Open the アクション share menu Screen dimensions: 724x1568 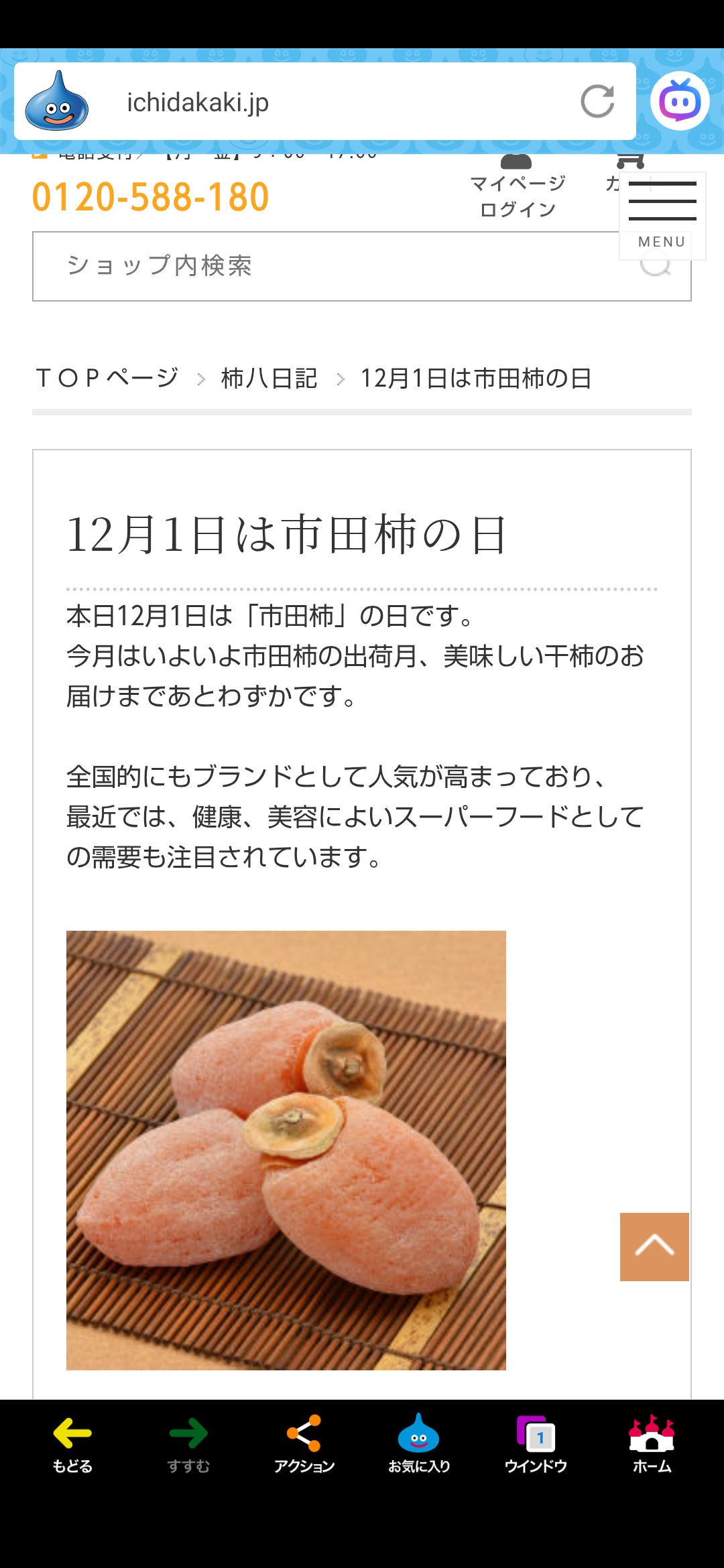[x=304, y=1445]
